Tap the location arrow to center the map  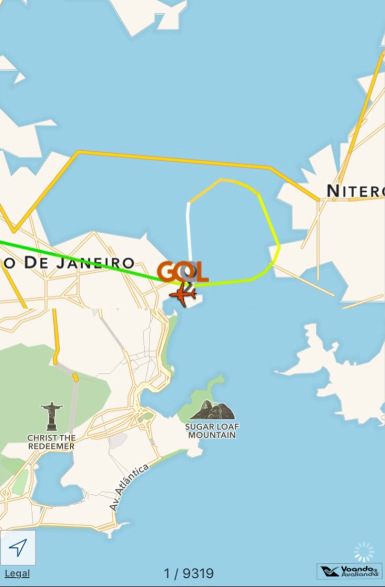tap(18, 547)
